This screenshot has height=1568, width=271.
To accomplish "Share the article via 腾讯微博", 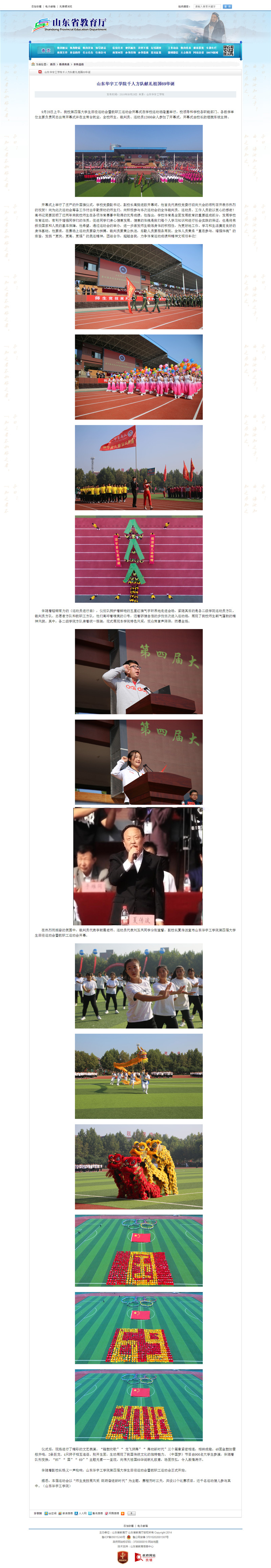I will tap(96, 1513).
